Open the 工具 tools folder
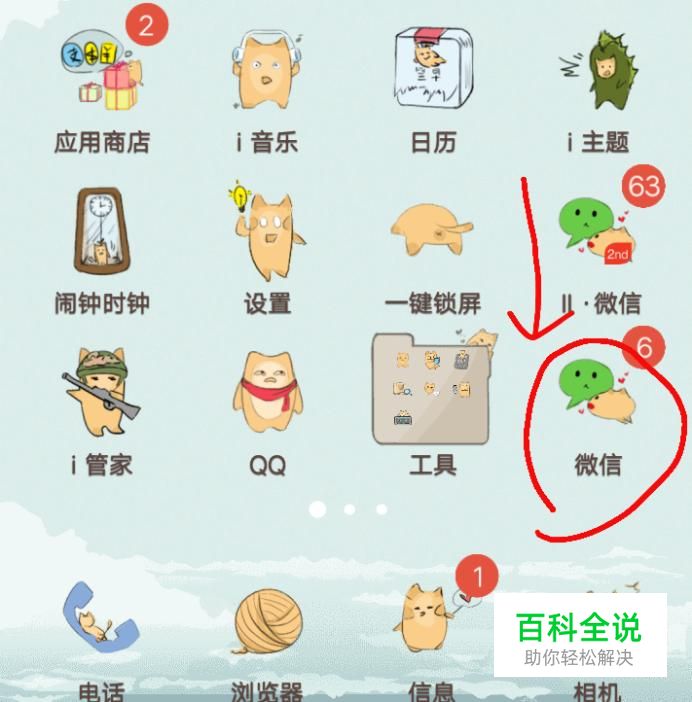 coord(433,392)
